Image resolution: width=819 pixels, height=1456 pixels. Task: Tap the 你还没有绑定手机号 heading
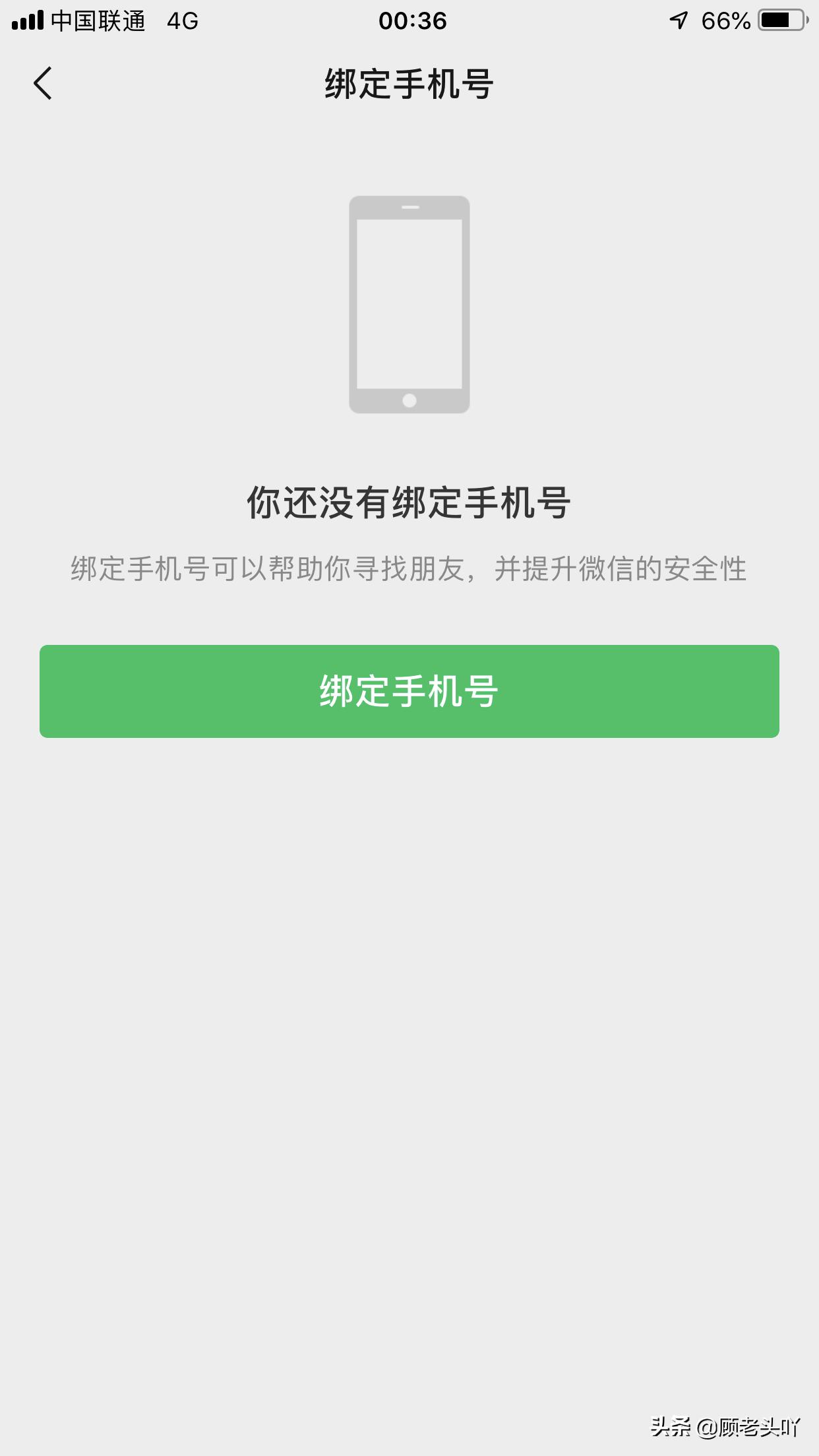point(409,502)
